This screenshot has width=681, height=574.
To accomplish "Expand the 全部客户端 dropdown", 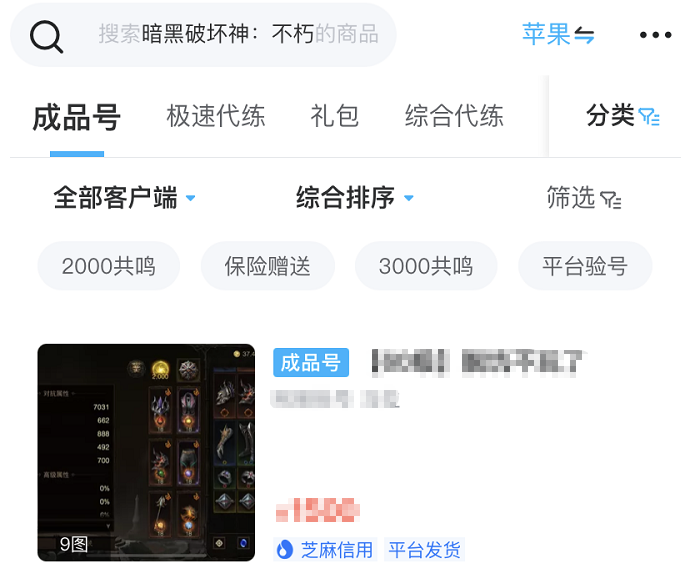I will point(124,198).
